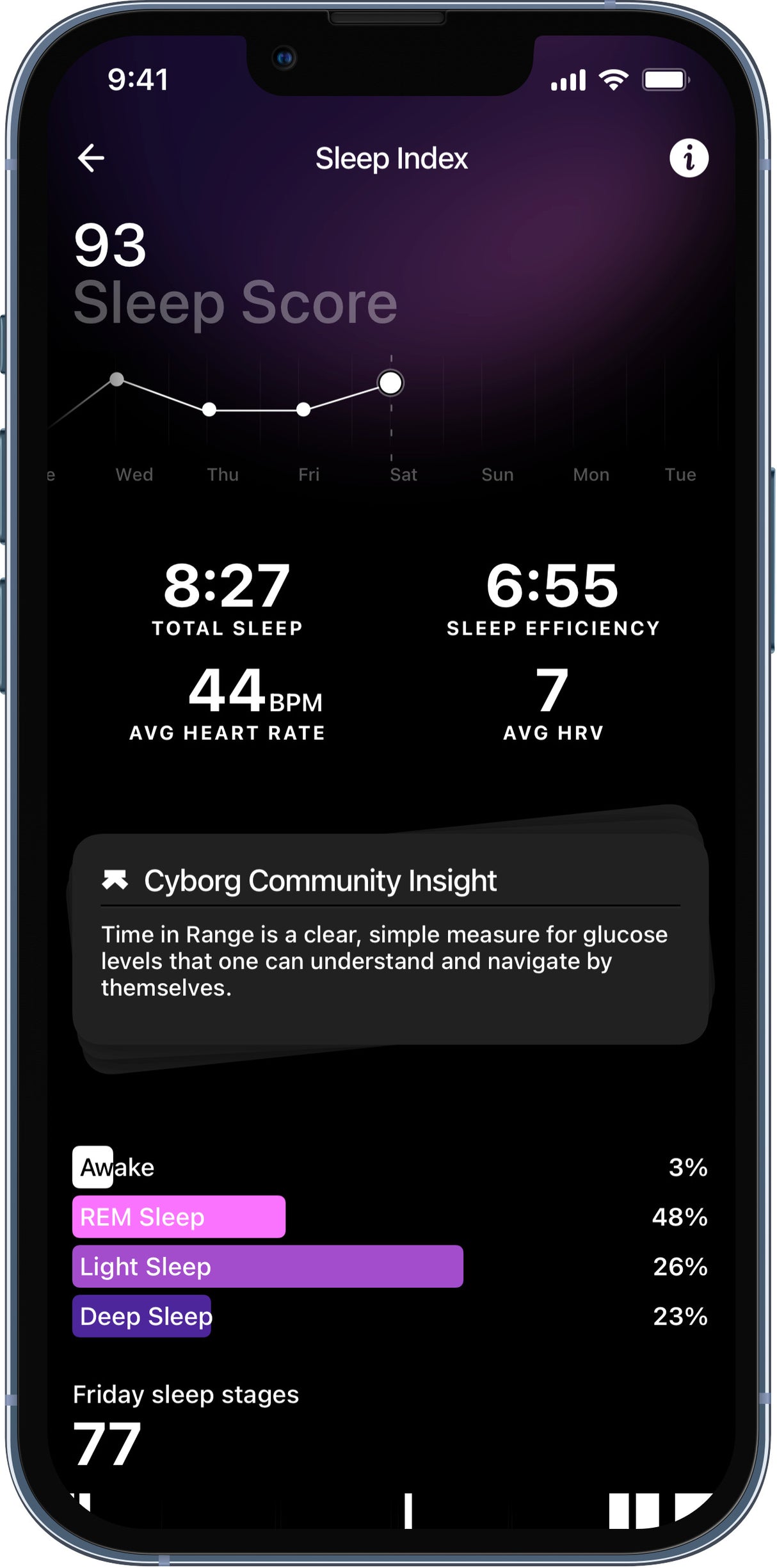
Task: Select the Thursday node on the sleep trend line
Action: click(x=207, y=408)
